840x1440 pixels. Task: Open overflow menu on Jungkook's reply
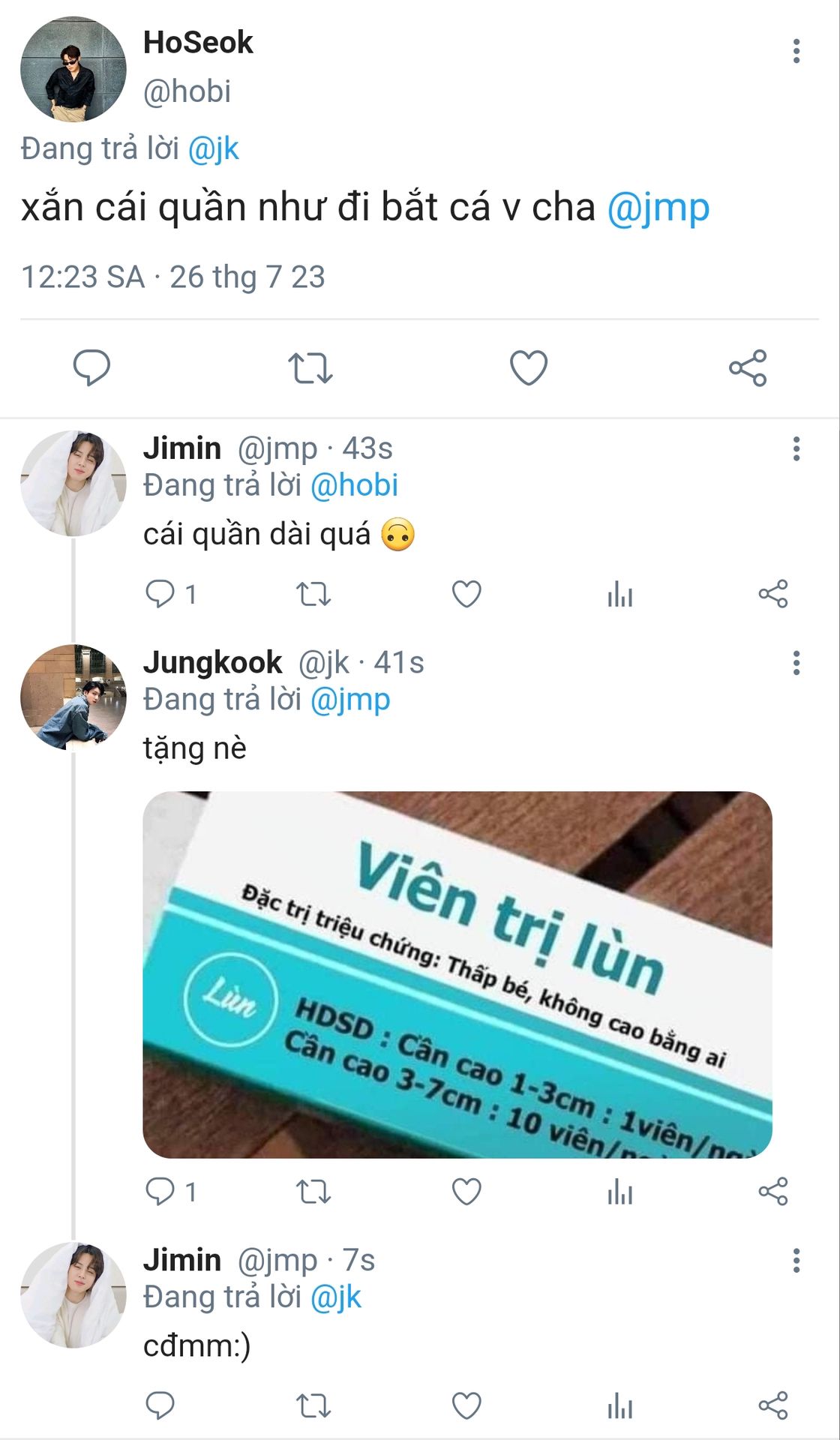(796, 662)
